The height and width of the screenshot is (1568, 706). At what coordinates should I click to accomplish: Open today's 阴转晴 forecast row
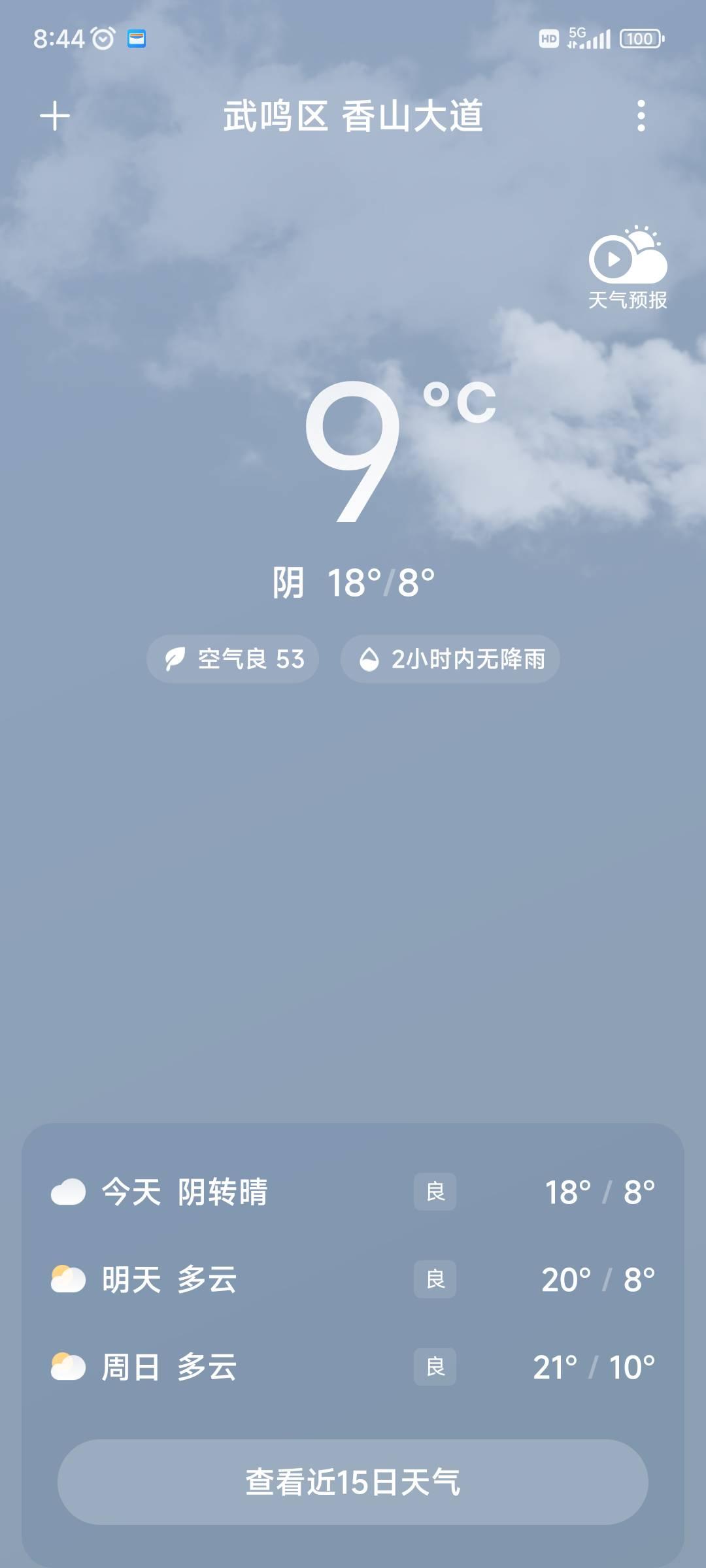353,1192
